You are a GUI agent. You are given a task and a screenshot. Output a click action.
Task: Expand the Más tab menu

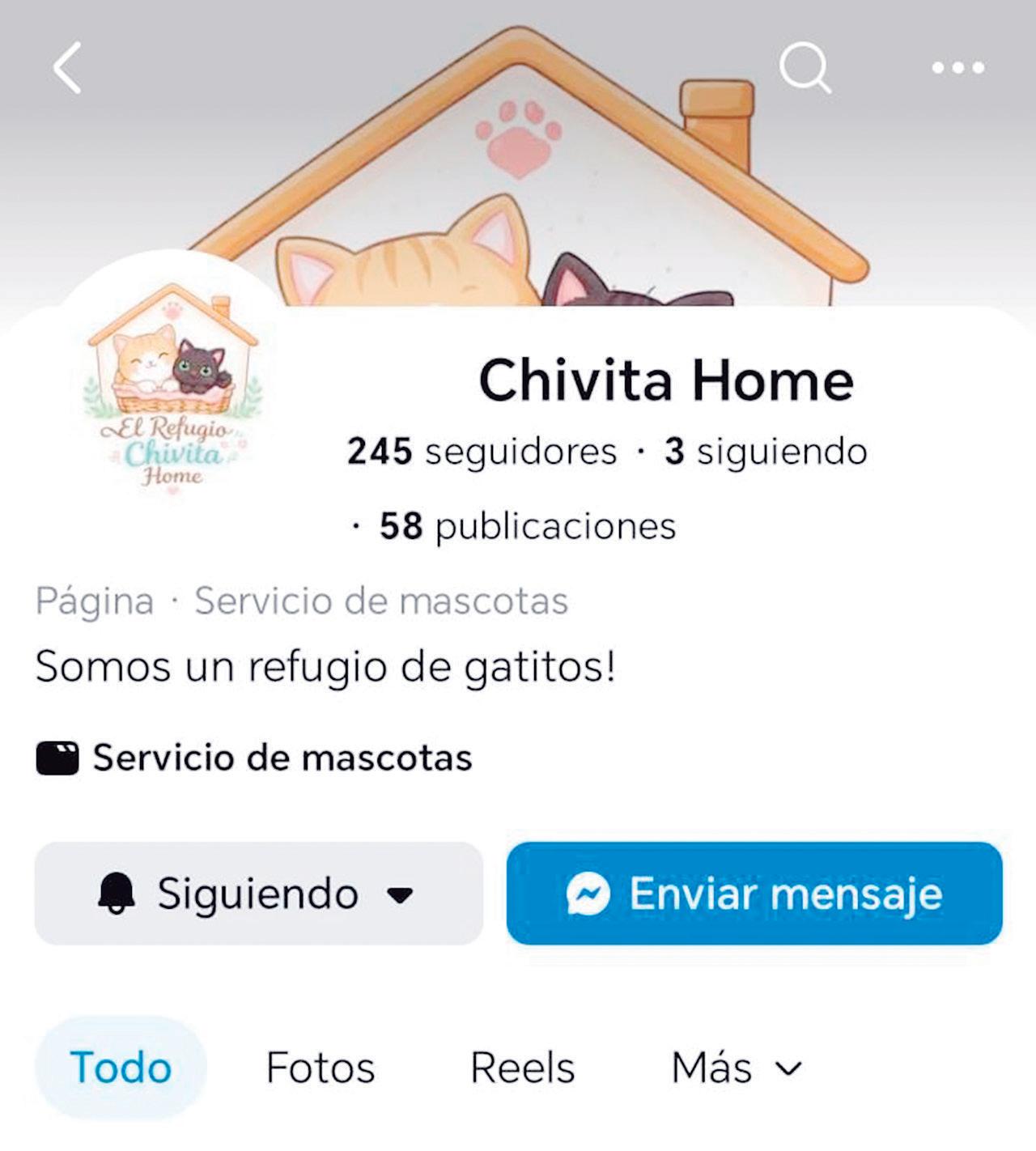click(737, 1068)
